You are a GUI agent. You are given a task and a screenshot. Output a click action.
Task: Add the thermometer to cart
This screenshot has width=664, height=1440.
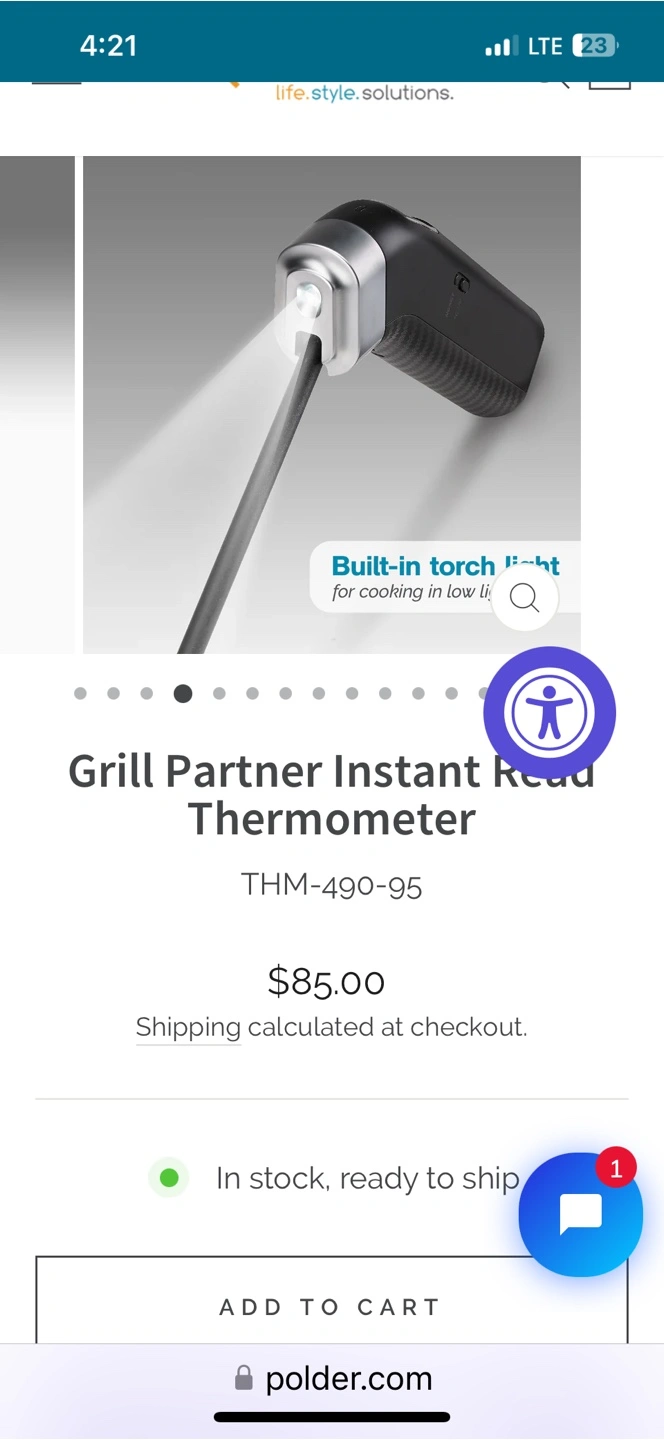[331, 1306]
